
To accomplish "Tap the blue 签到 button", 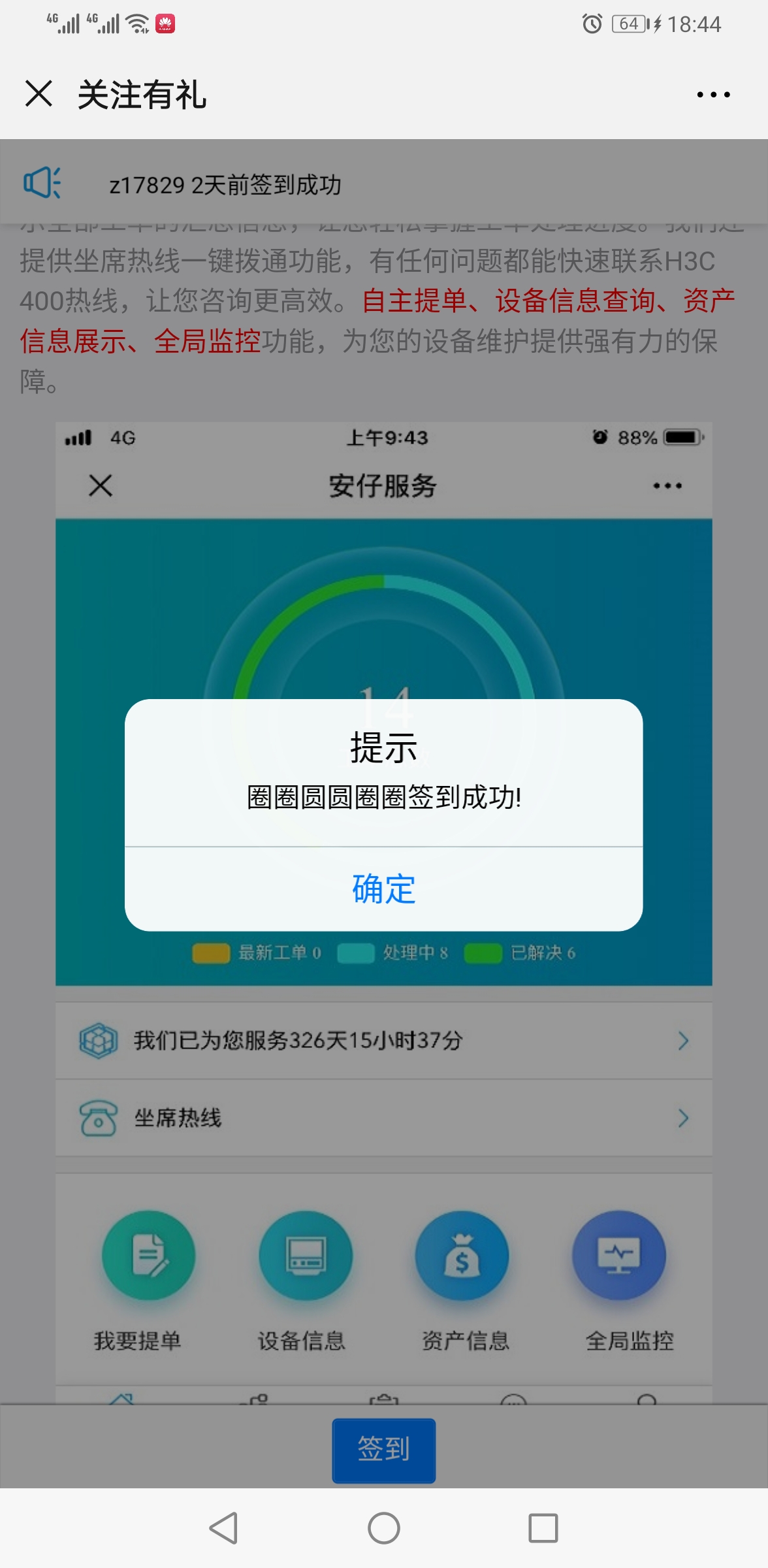I will point(383,1450).
